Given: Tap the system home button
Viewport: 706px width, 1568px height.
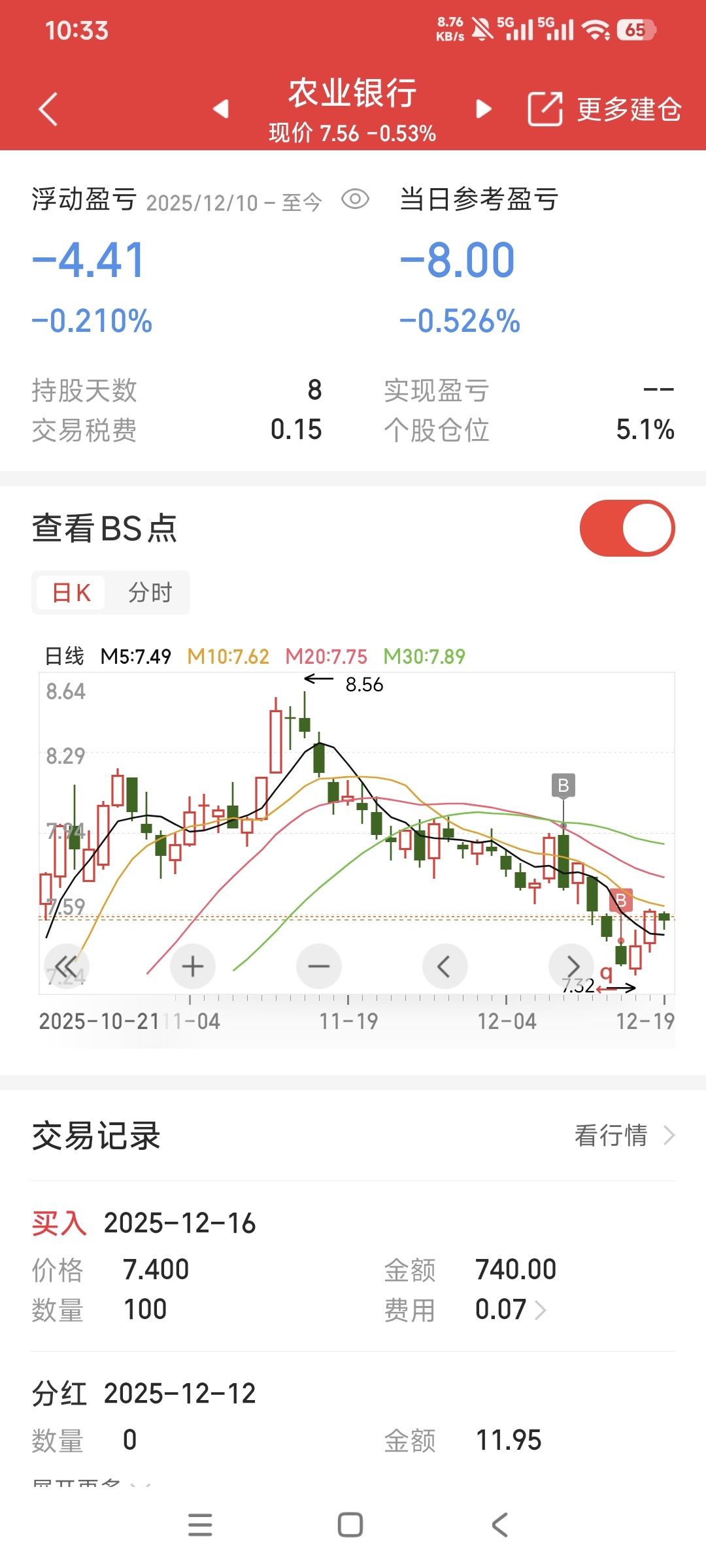Looking at the screenshot, I should tap(350, 1525).
